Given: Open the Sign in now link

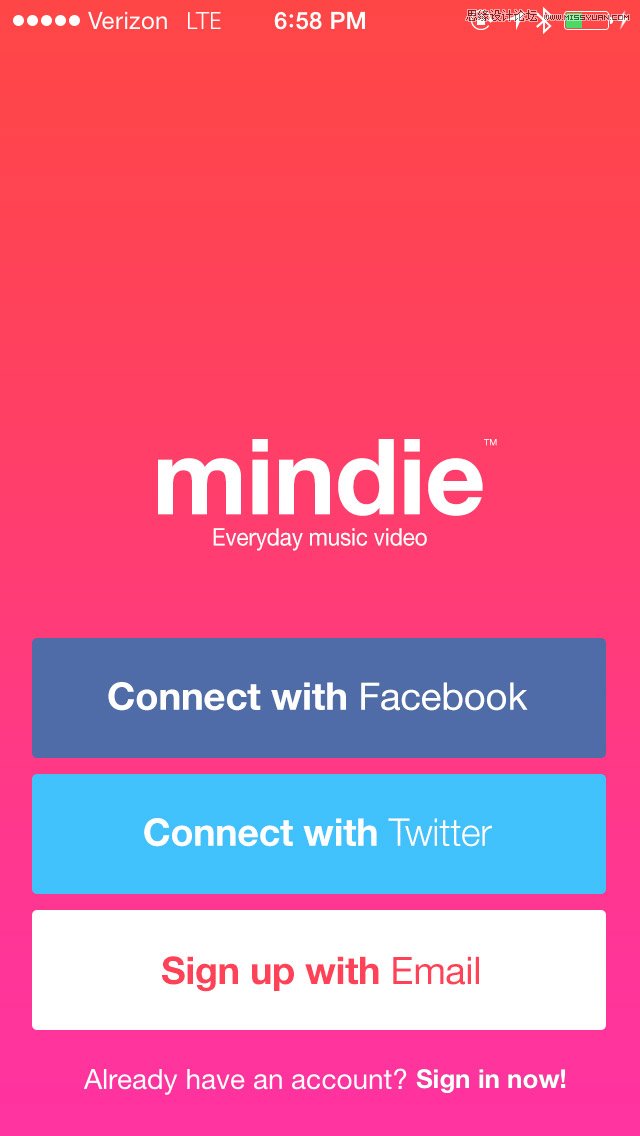Looking at the screenshot, I should tap(491, 1080).
